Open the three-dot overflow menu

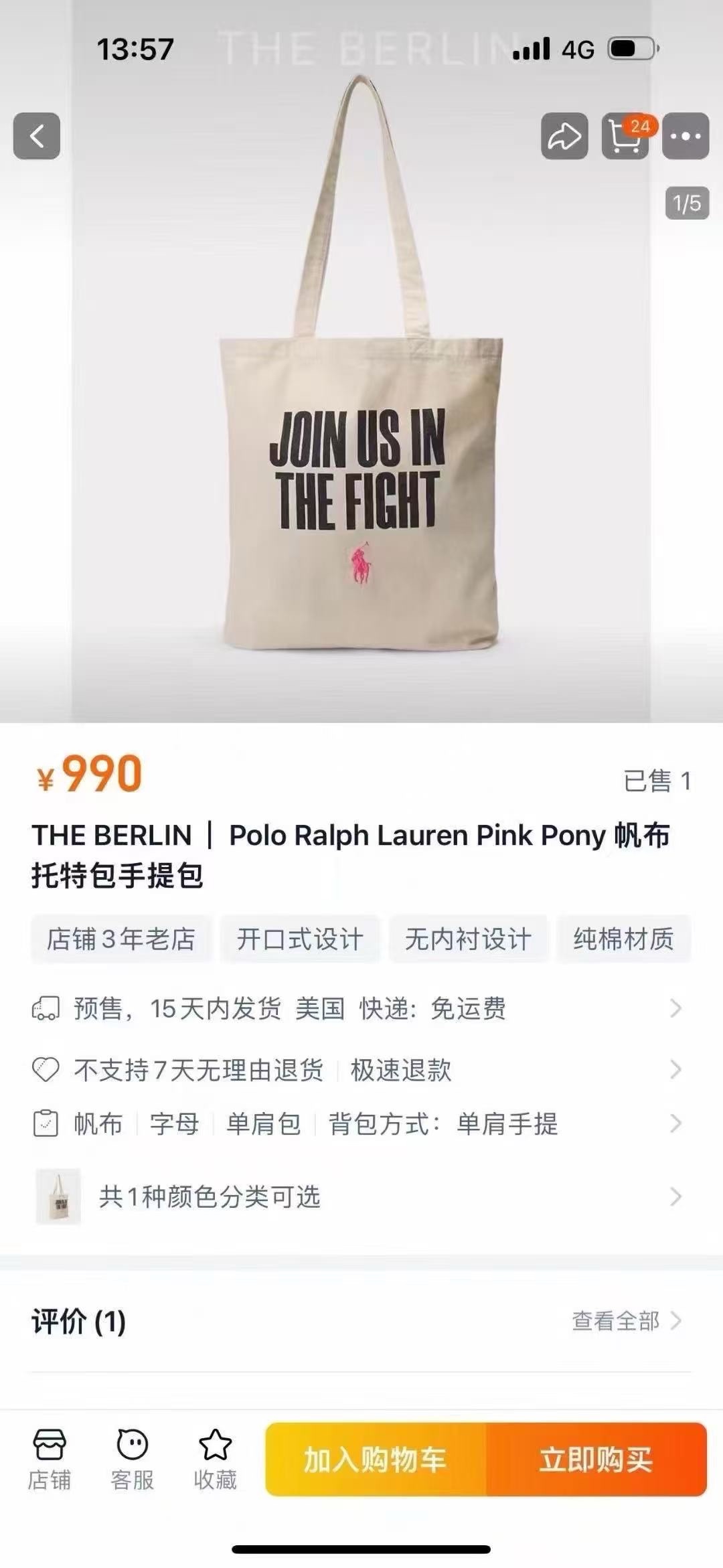(x=686, y=136)
